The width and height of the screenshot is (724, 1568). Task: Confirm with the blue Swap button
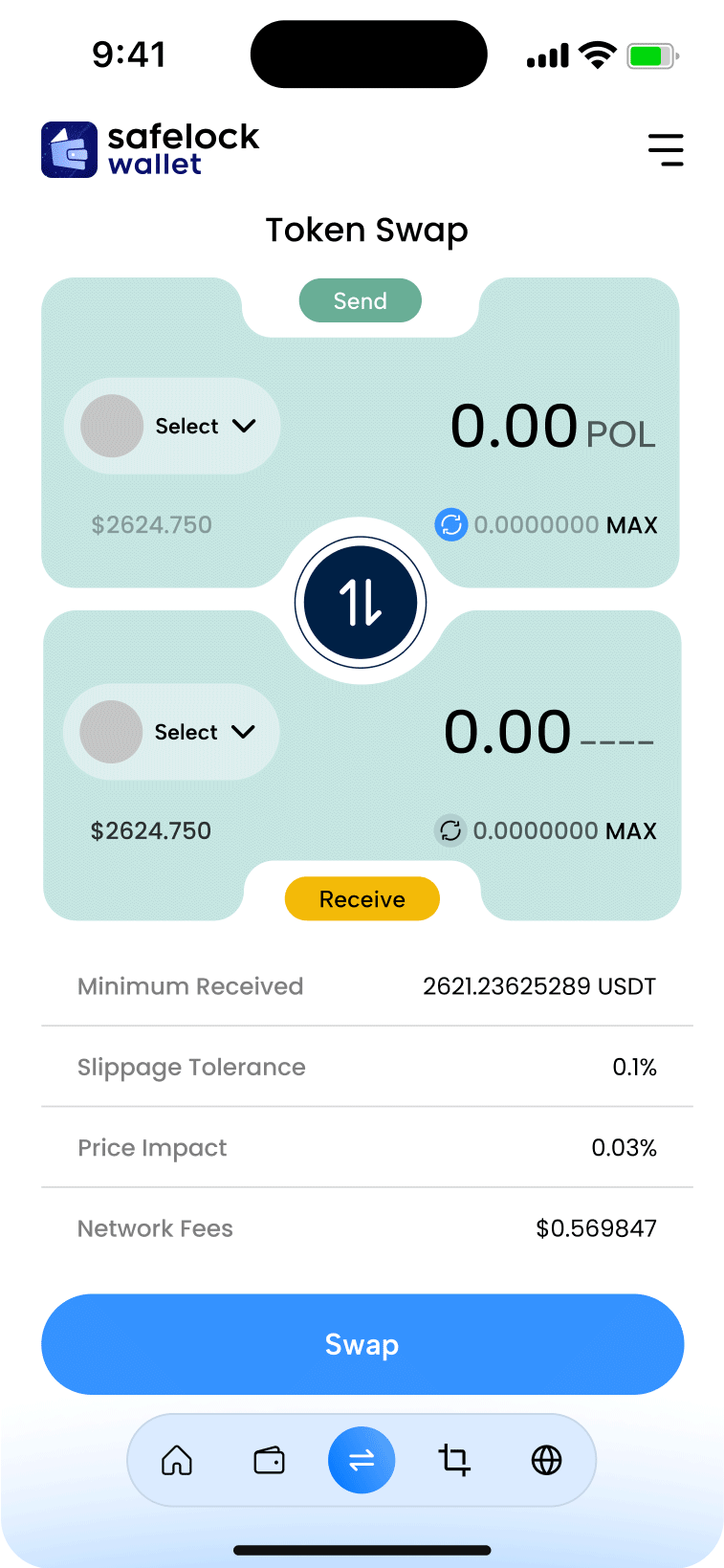[x=362, y=1344]
